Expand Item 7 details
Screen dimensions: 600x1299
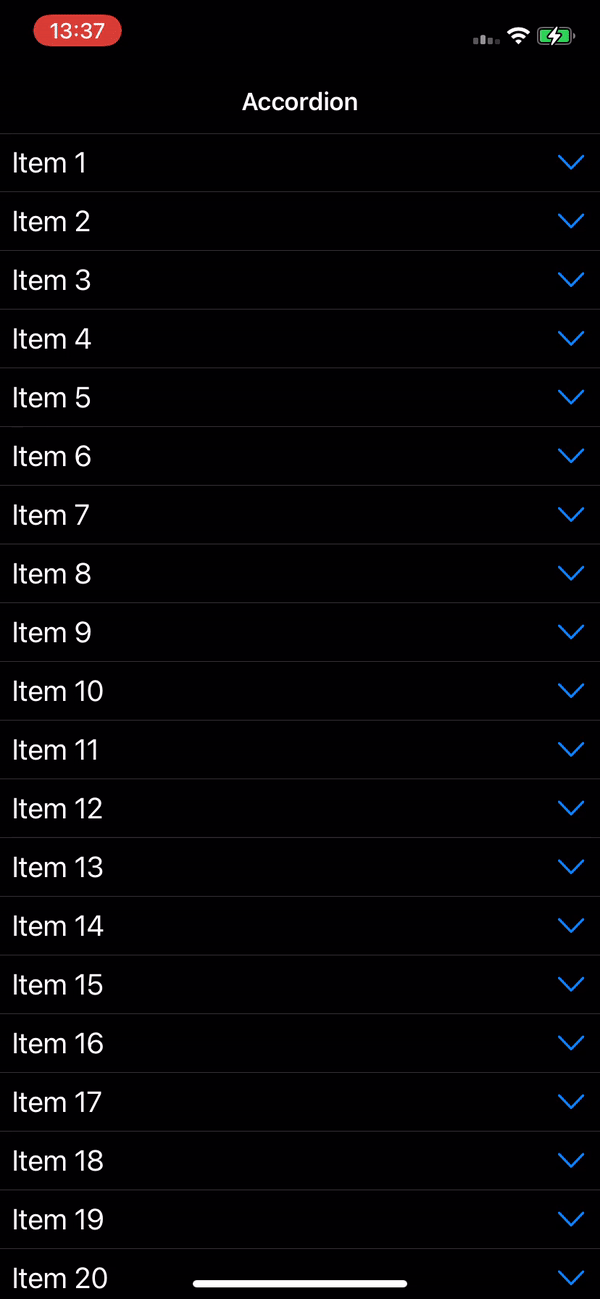coord(570,515)
